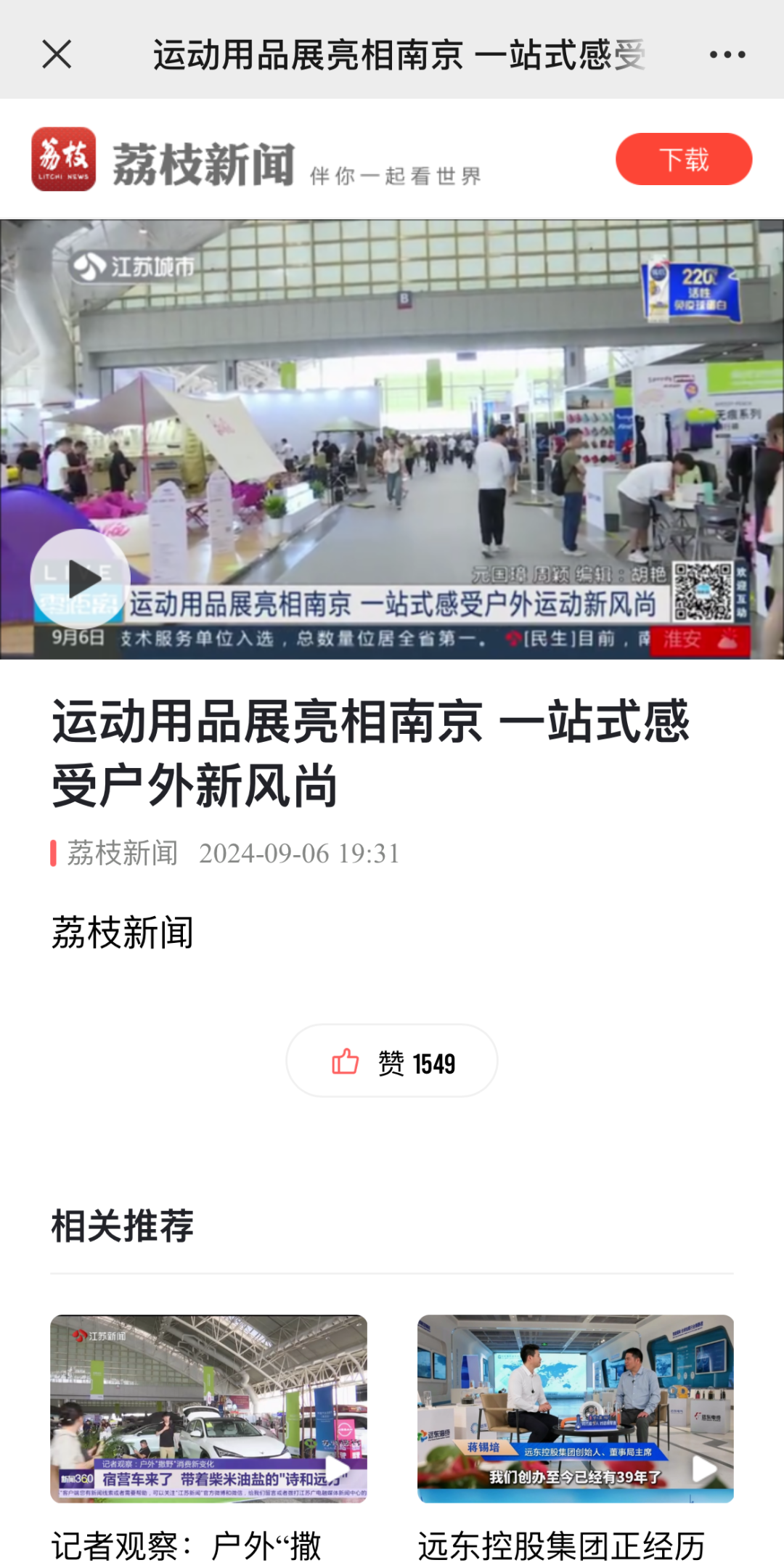Play the sports expo video
The image size is (784, 1568).
pyautogui.click(x=81, y=579)
